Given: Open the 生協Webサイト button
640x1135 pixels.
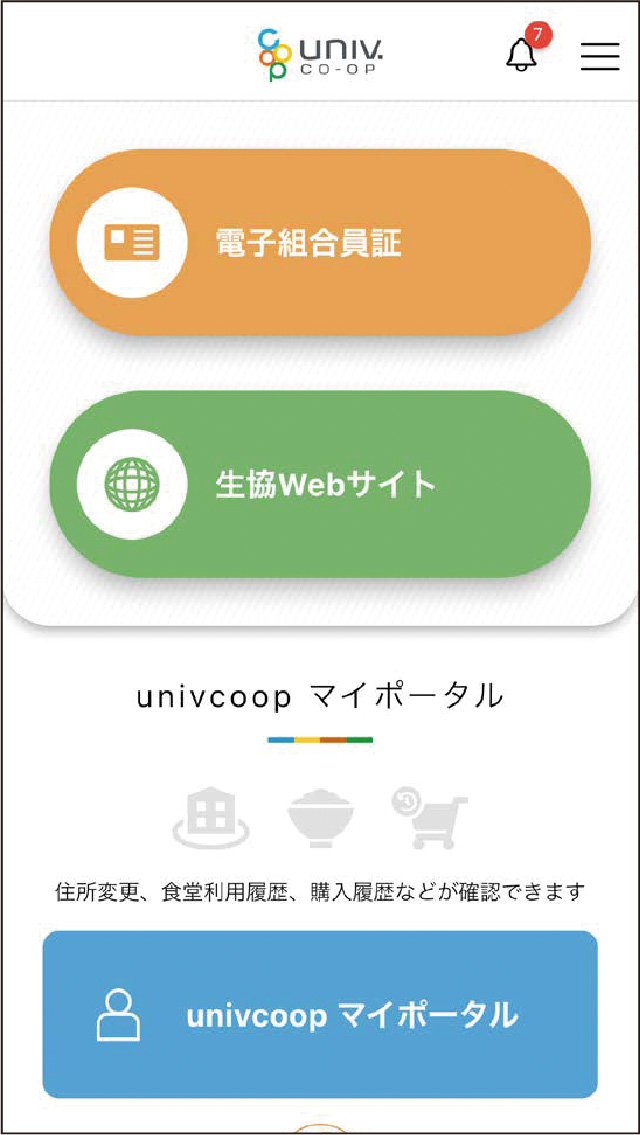Looking at the screenshot, I should click(320, 484).
